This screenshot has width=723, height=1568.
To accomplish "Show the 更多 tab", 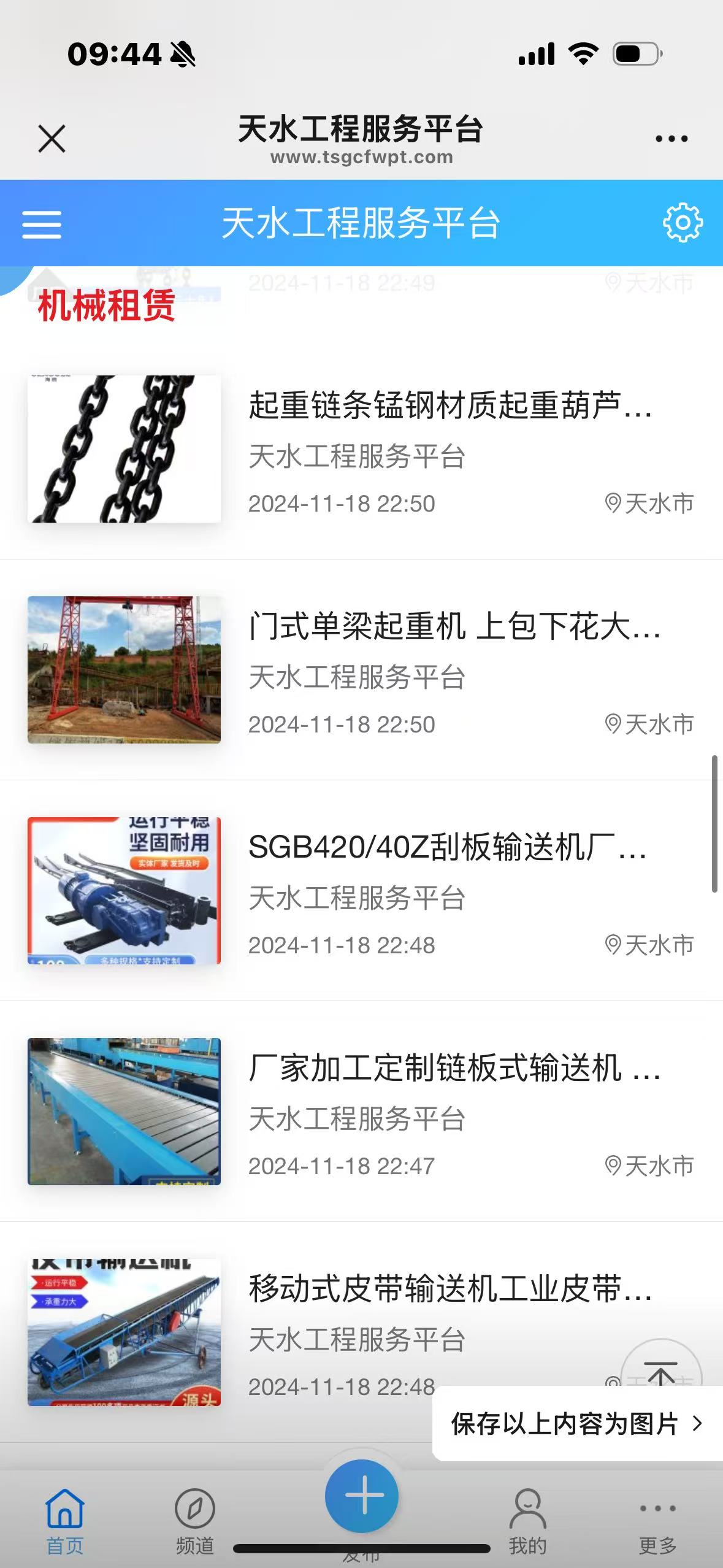I will [657, 1520].
